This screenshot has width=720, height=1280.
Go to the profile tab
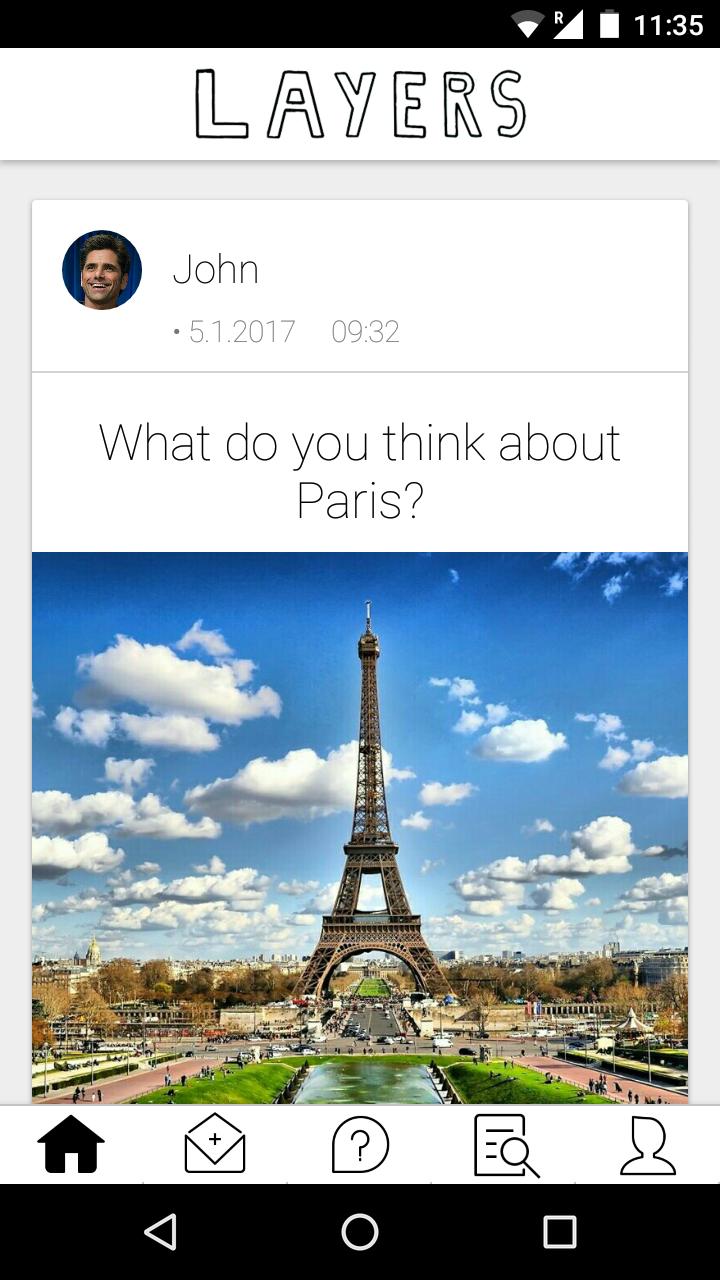pyautogui.click(x=648, y=1144)
